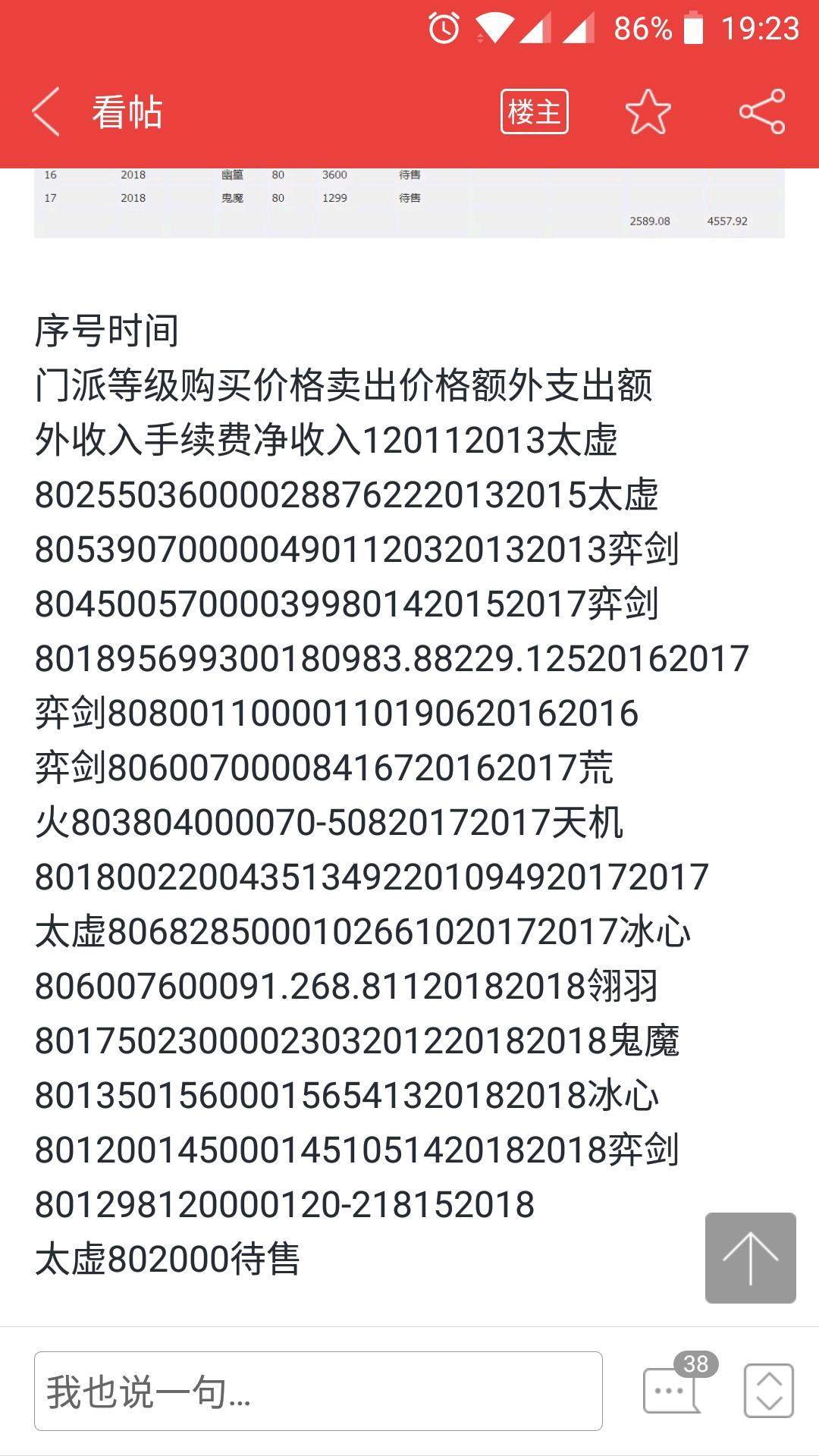
Task: Open the page jump arrows control
Action: pyautogui.click(x=769, y=1391)
